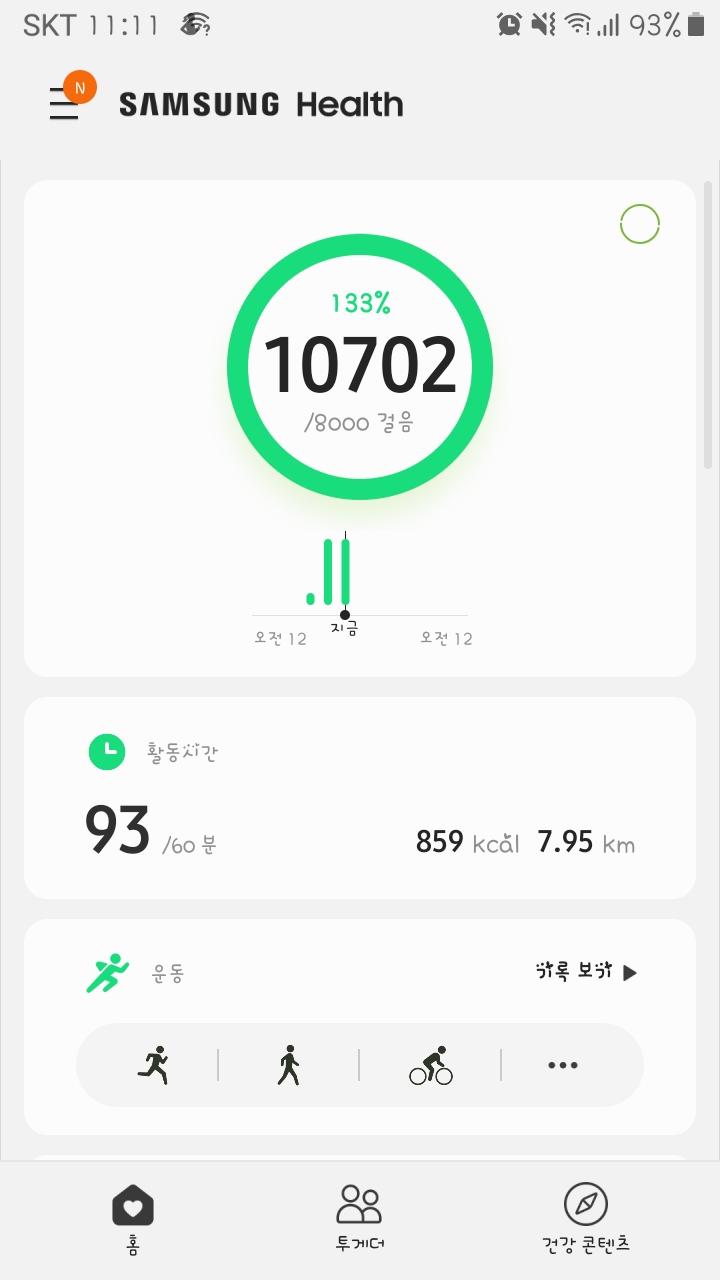Start a walking workout
Image resolution: width=720 pixels, height=1280 pixels.
click(x=288, y=1065)
